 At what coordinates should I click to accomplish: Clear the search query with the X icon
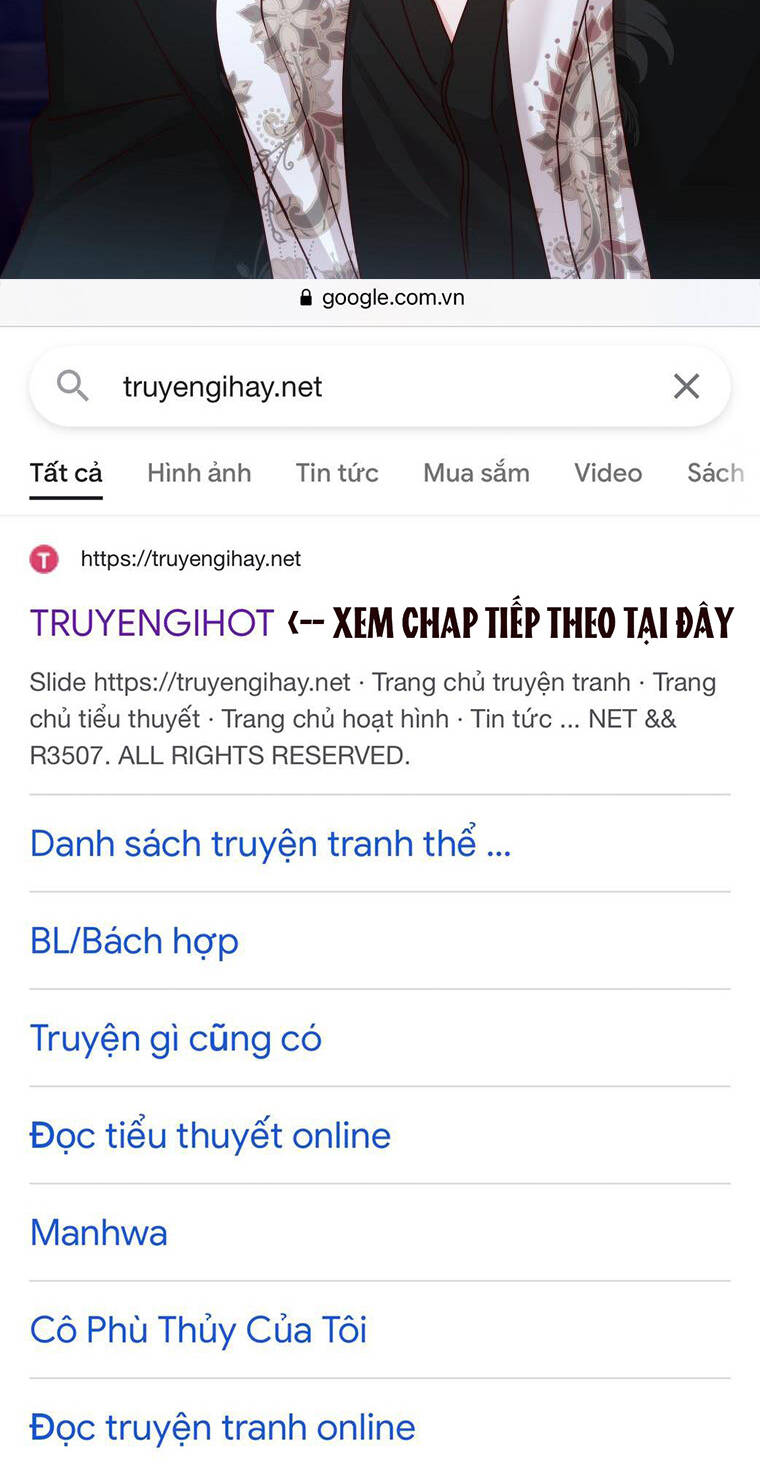pos(686,386)
